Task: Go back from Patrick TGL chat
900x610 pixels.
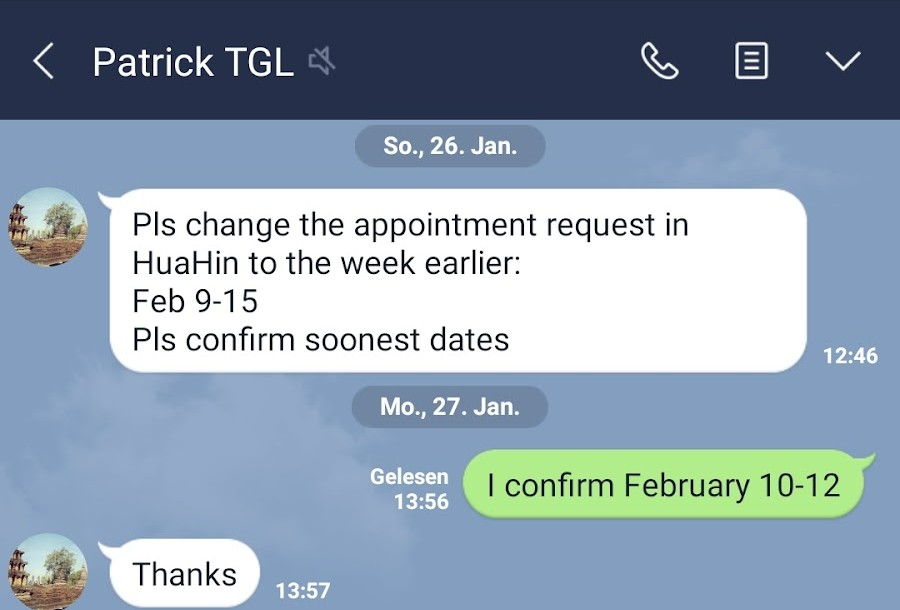Action: pos(43,62)
